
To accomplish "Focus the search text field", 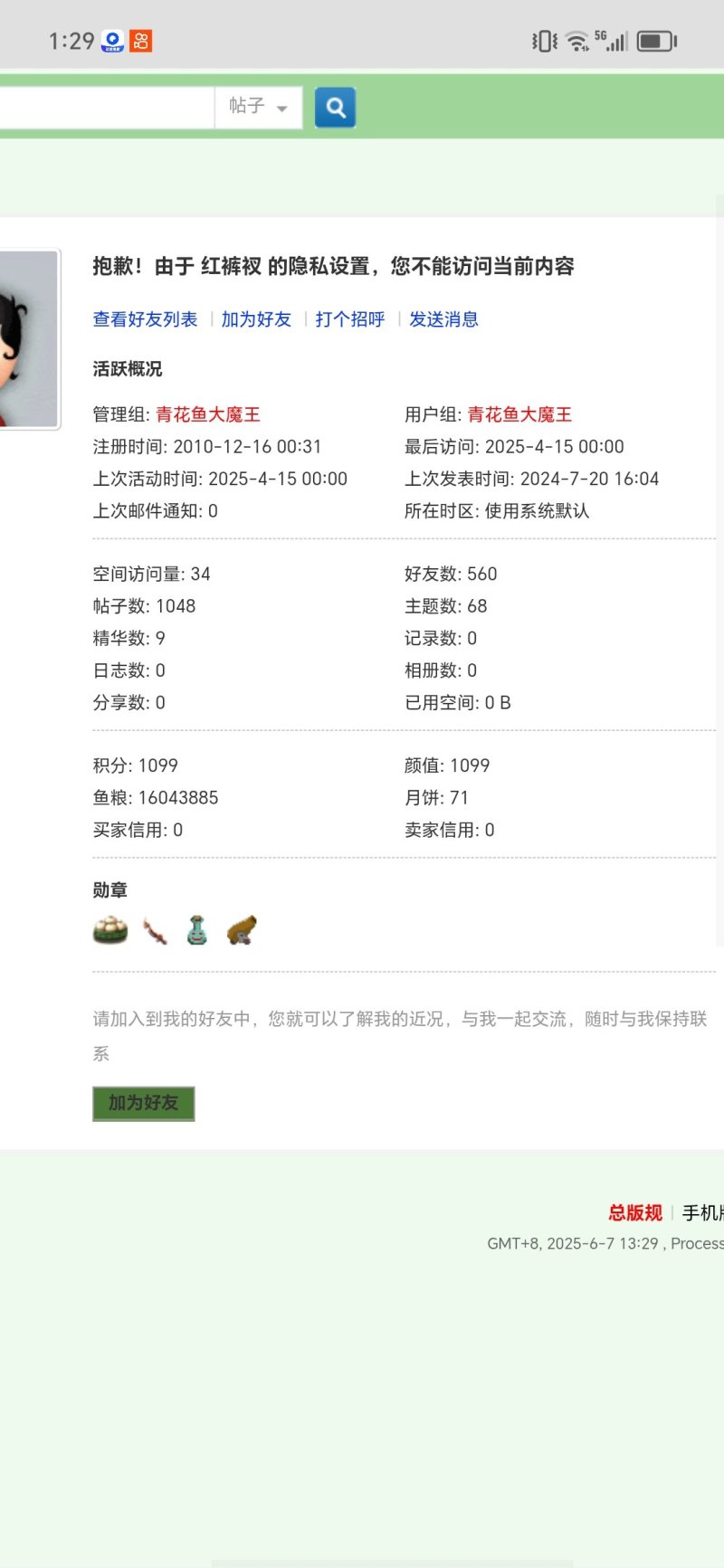I will [107, 107].
